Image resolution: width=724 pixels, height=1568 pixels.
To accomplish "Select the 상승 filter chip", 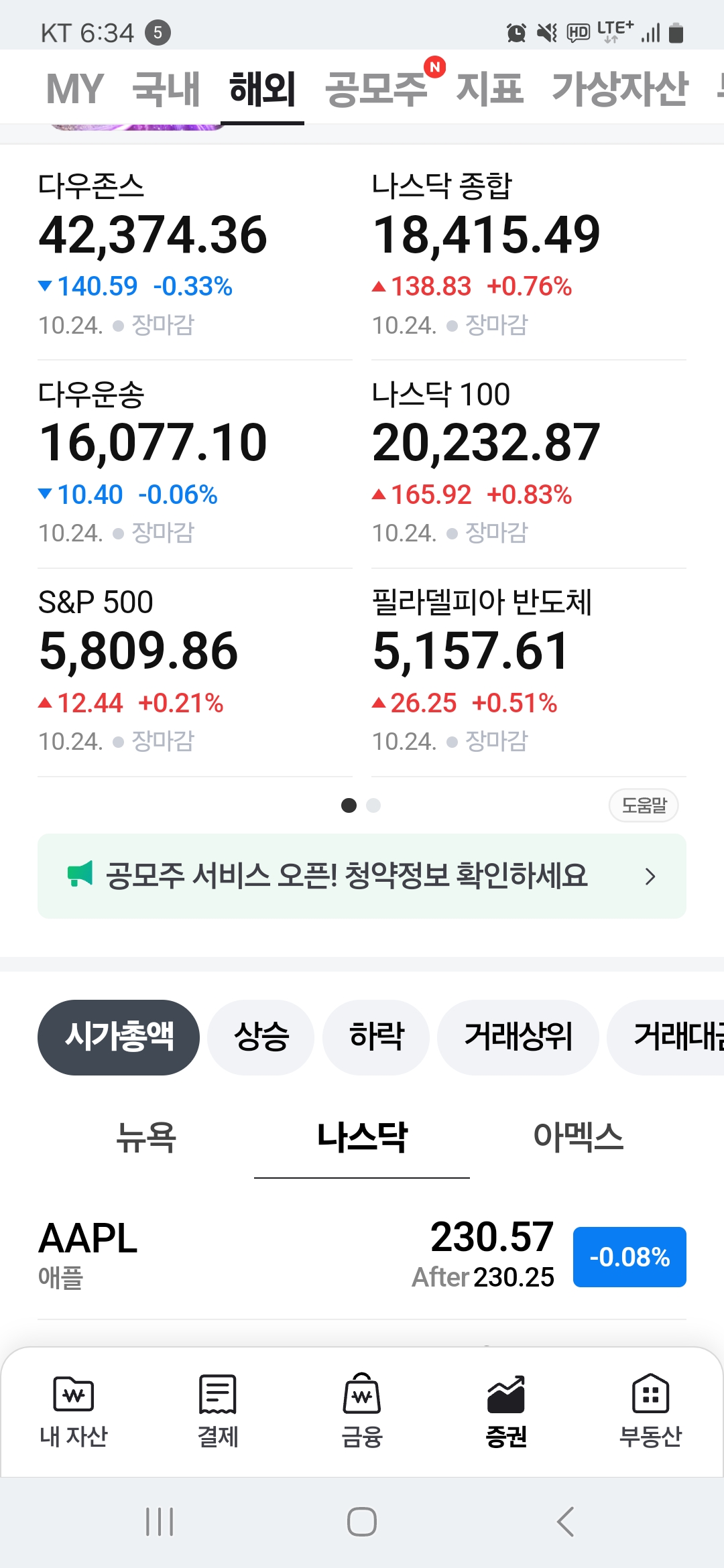I will pyautogui.click(x=261, y=1037).
